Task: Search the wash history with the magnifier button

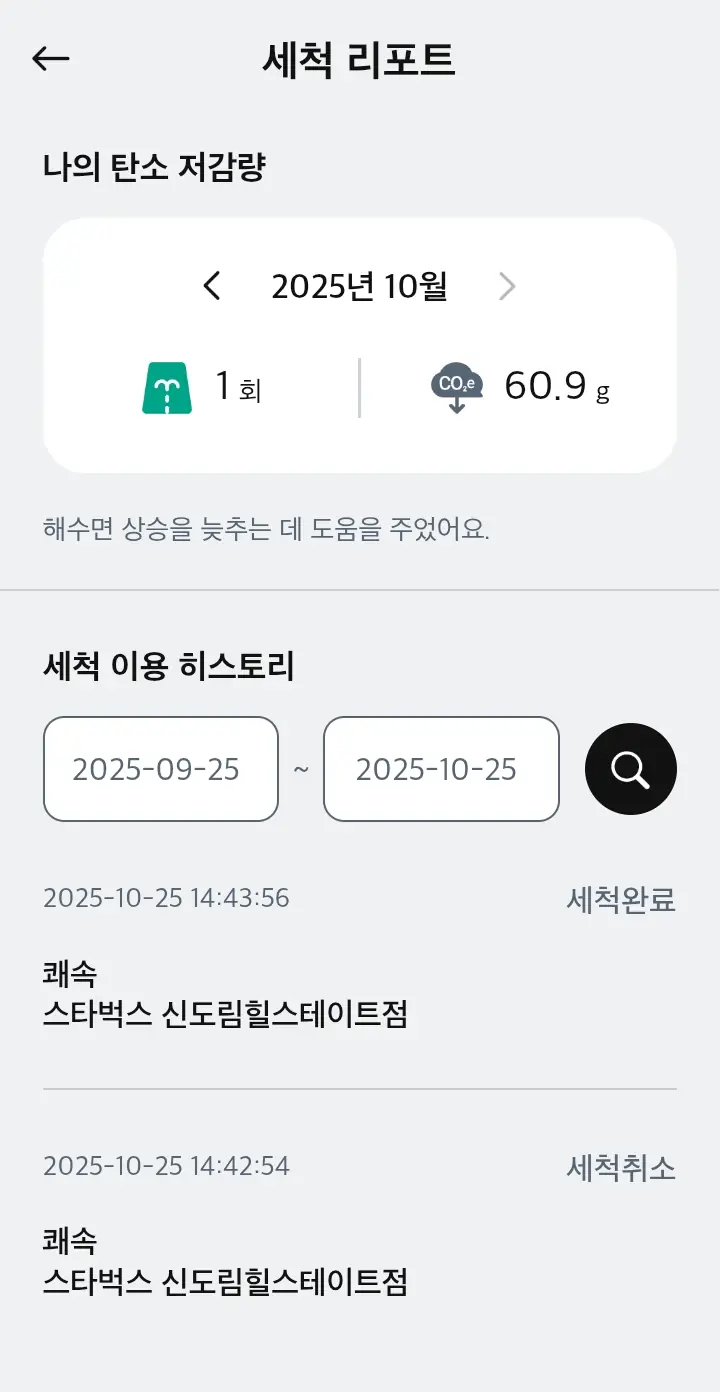Action: tap(631, 769)
